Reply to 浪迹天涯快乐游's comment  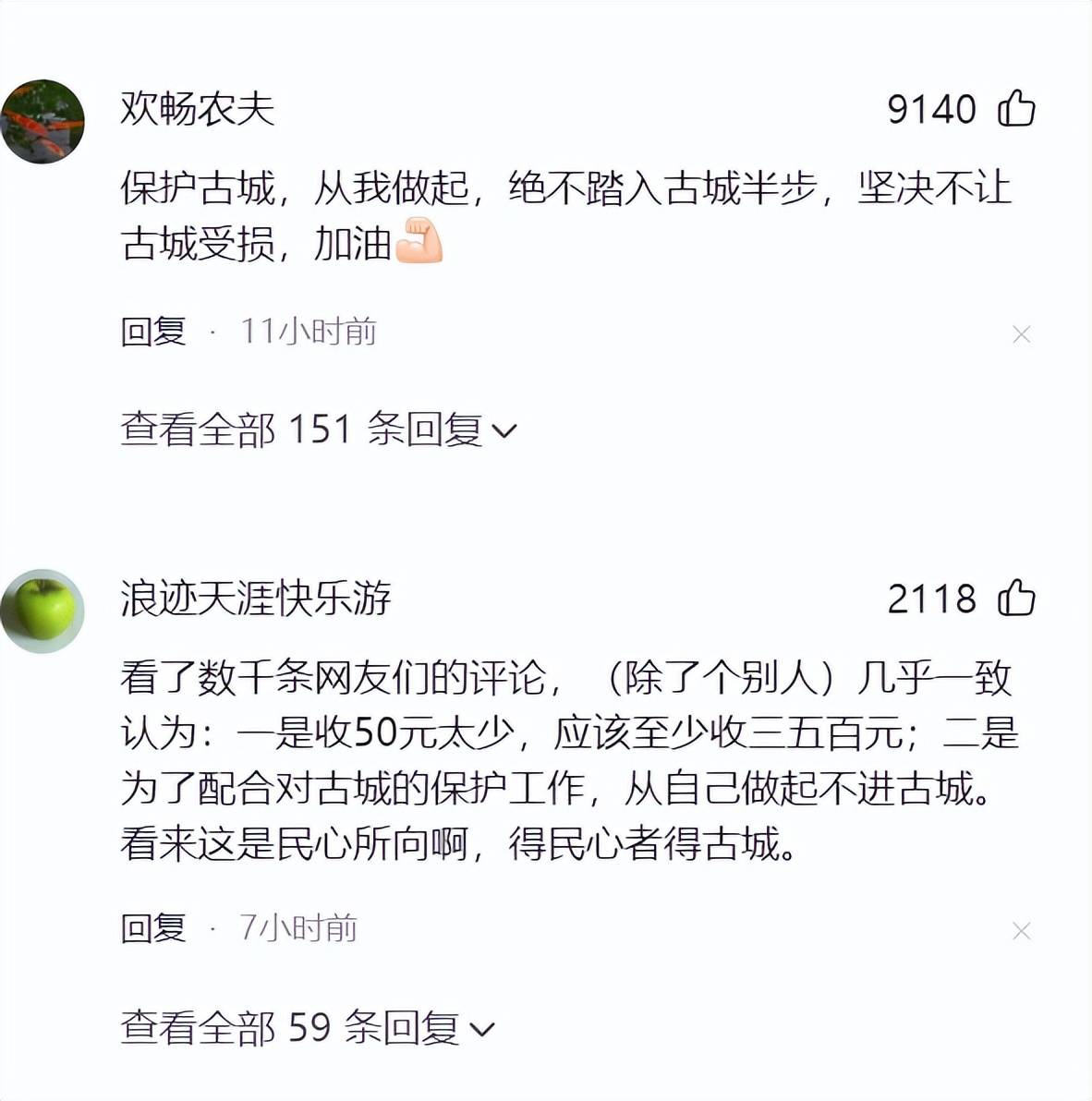pos(153,927)
